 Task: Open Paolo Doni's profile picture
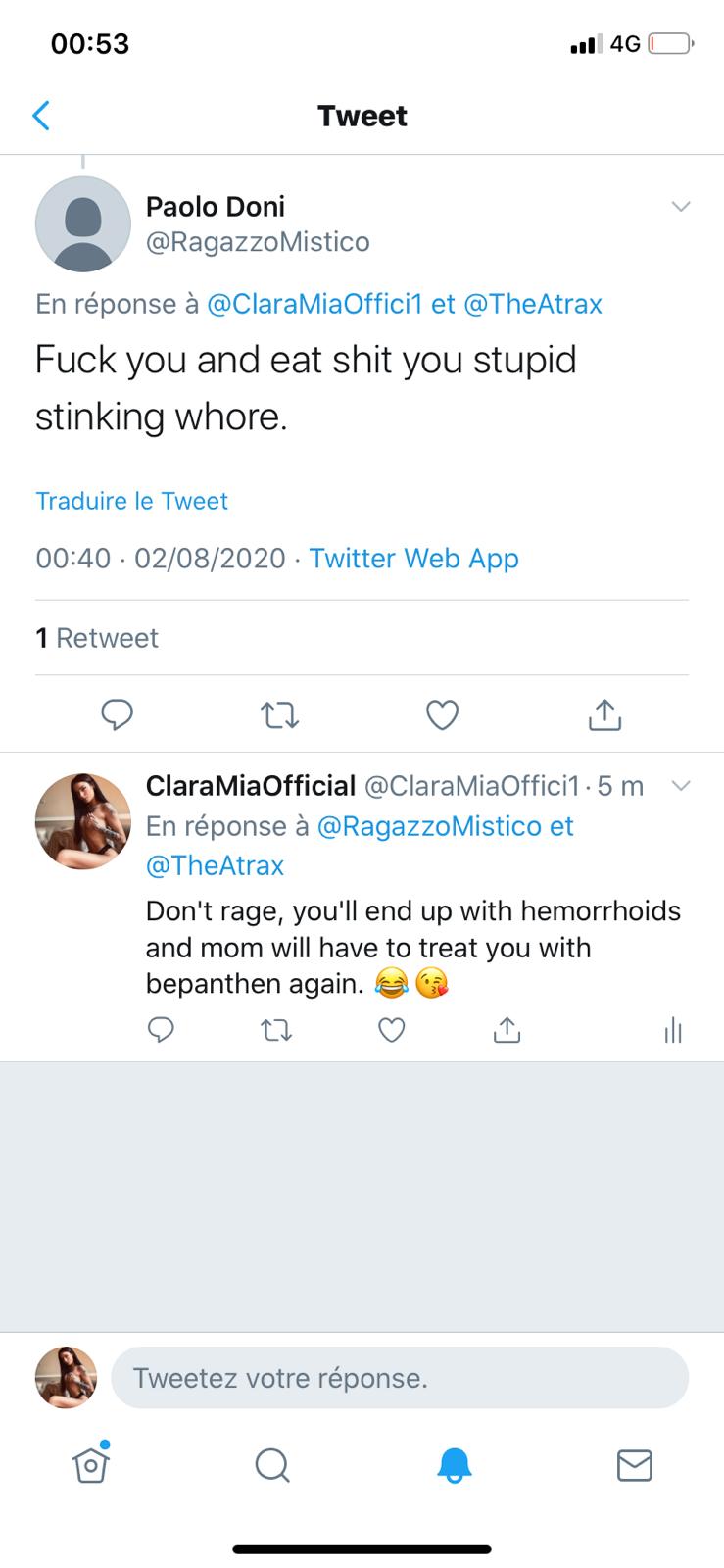tap(83, 224)
